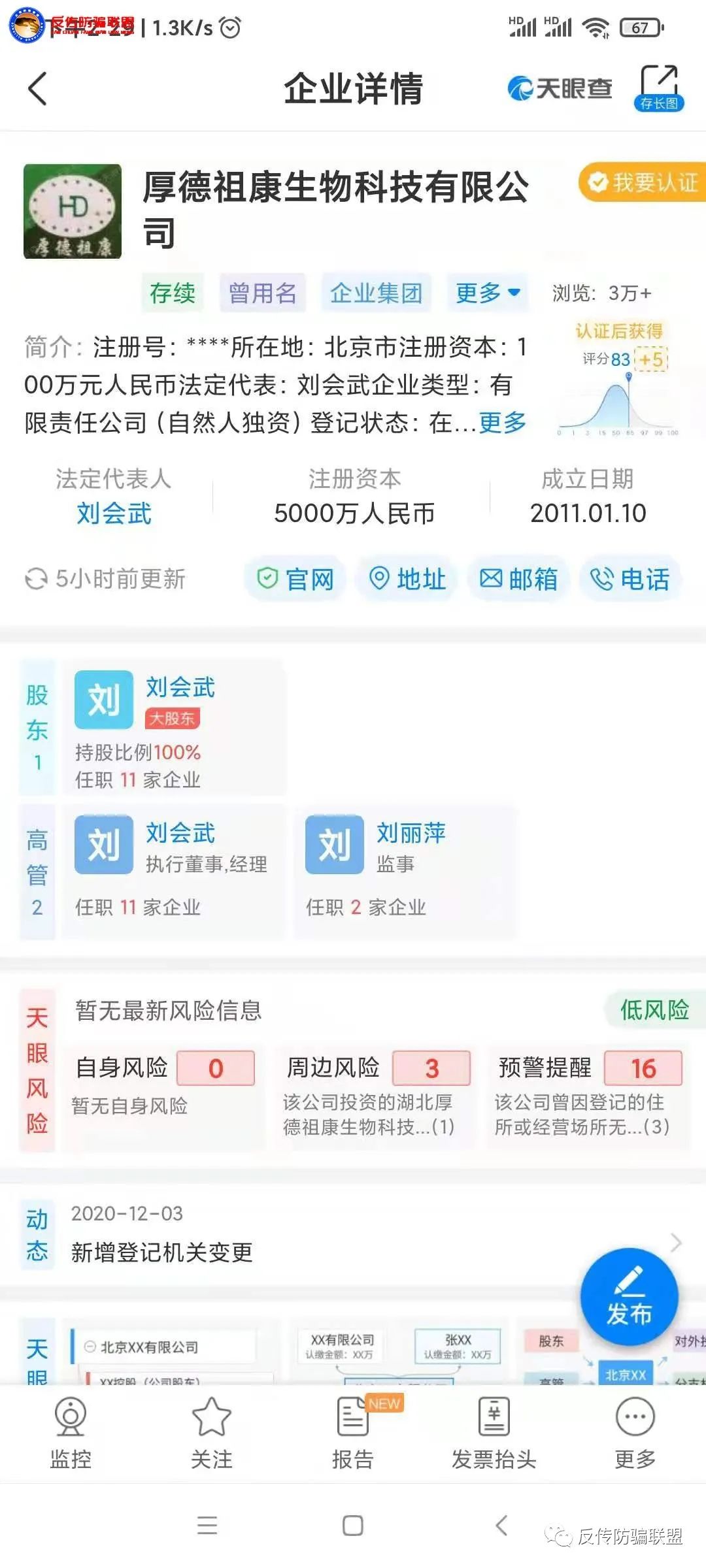
Task: Tap the 我要认证 button
Action: (643, 182)
